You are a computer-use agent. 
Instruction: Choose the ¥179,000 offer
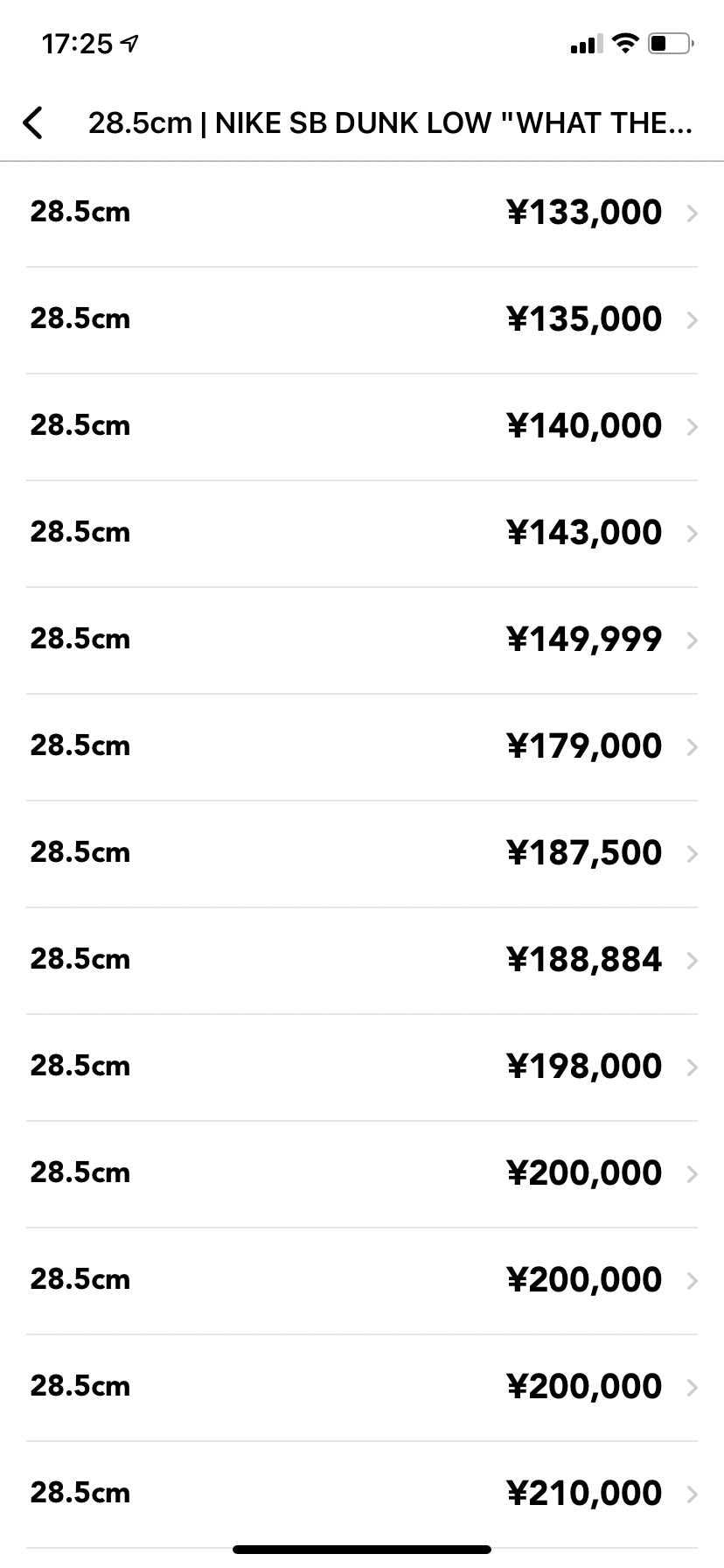pyautogui.click(x=362, y=746)
